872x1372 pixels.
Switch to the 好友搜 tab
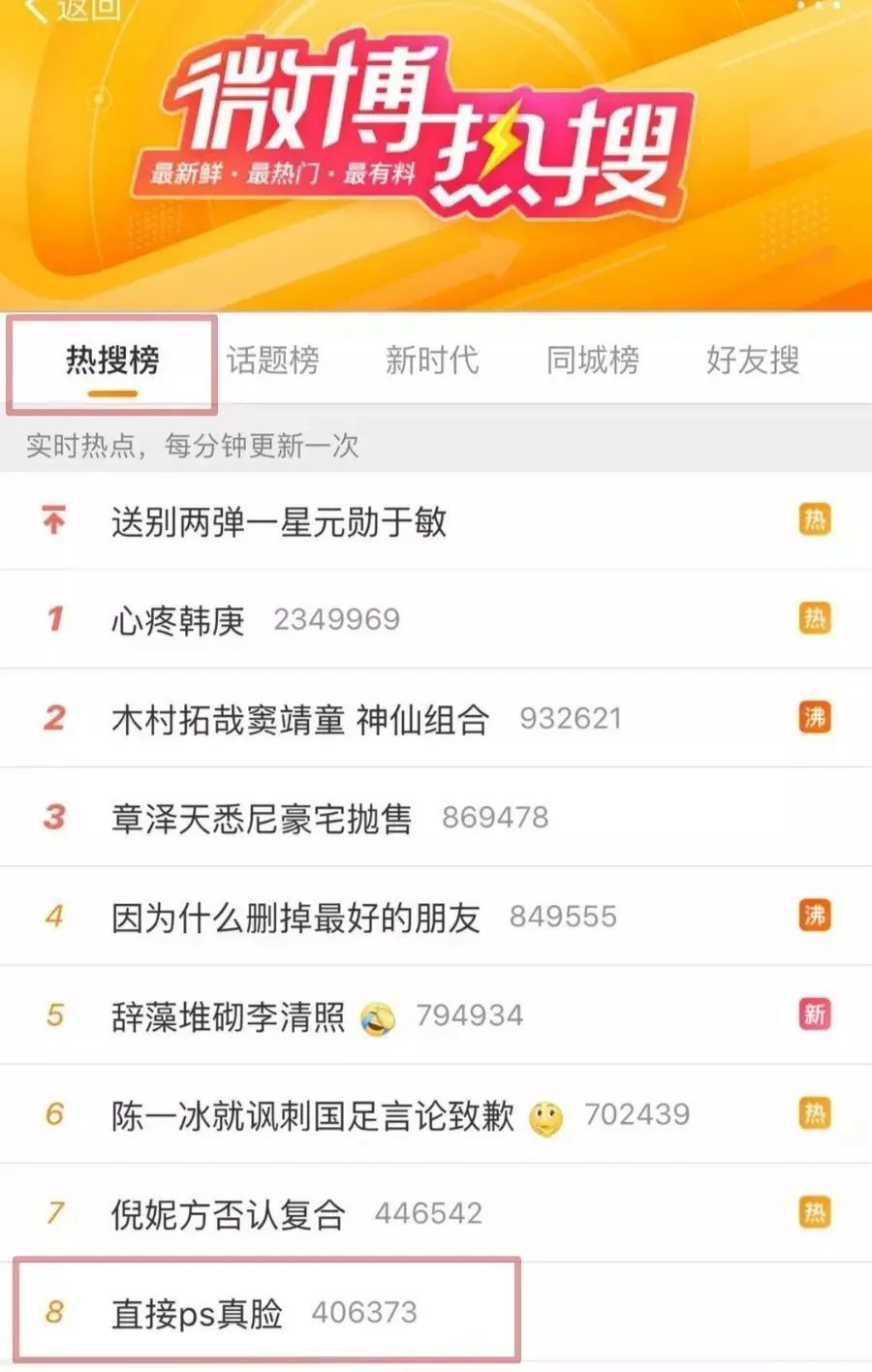(753, 360)
